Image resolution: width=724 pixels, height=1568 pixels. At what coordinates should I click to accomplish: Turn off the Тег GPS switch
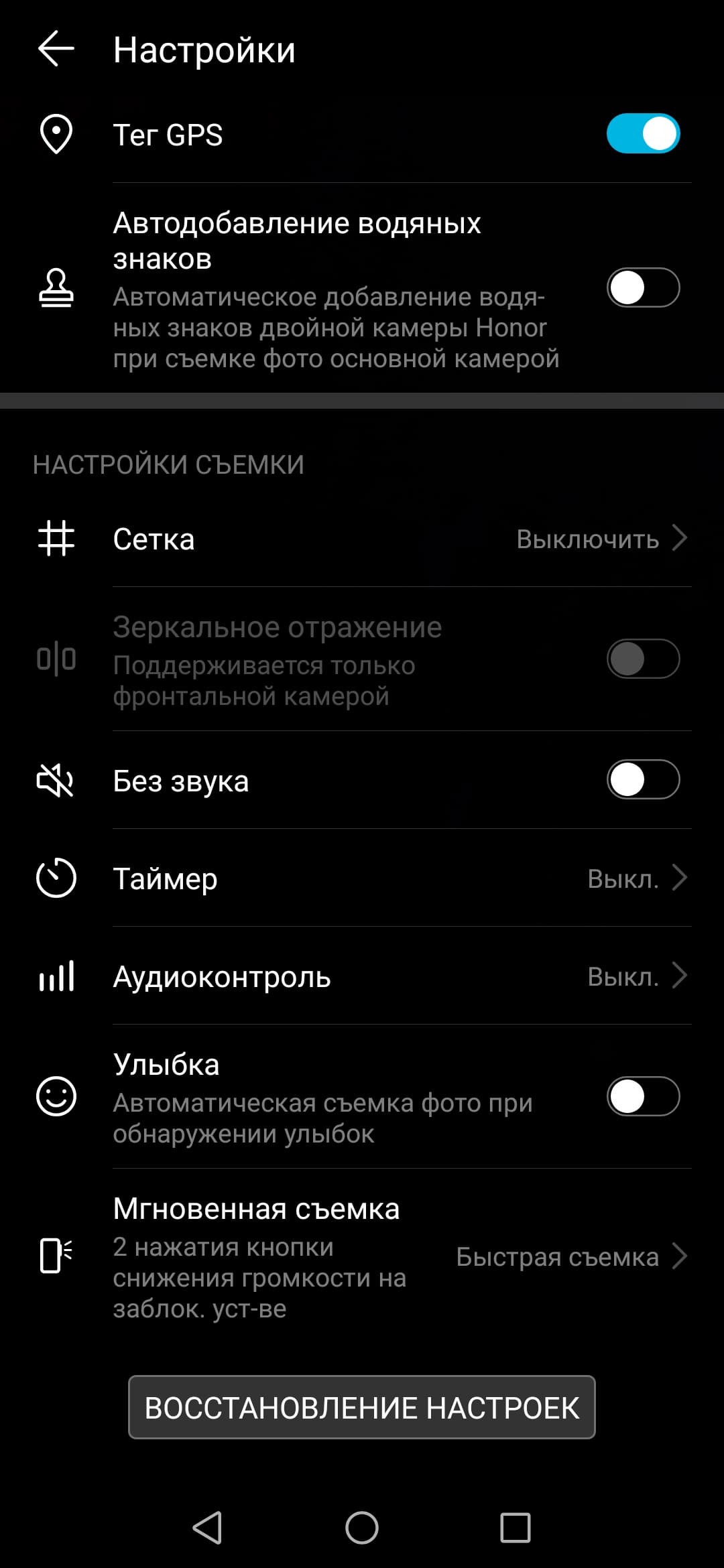pyautogui.click(x=643, y=133)
